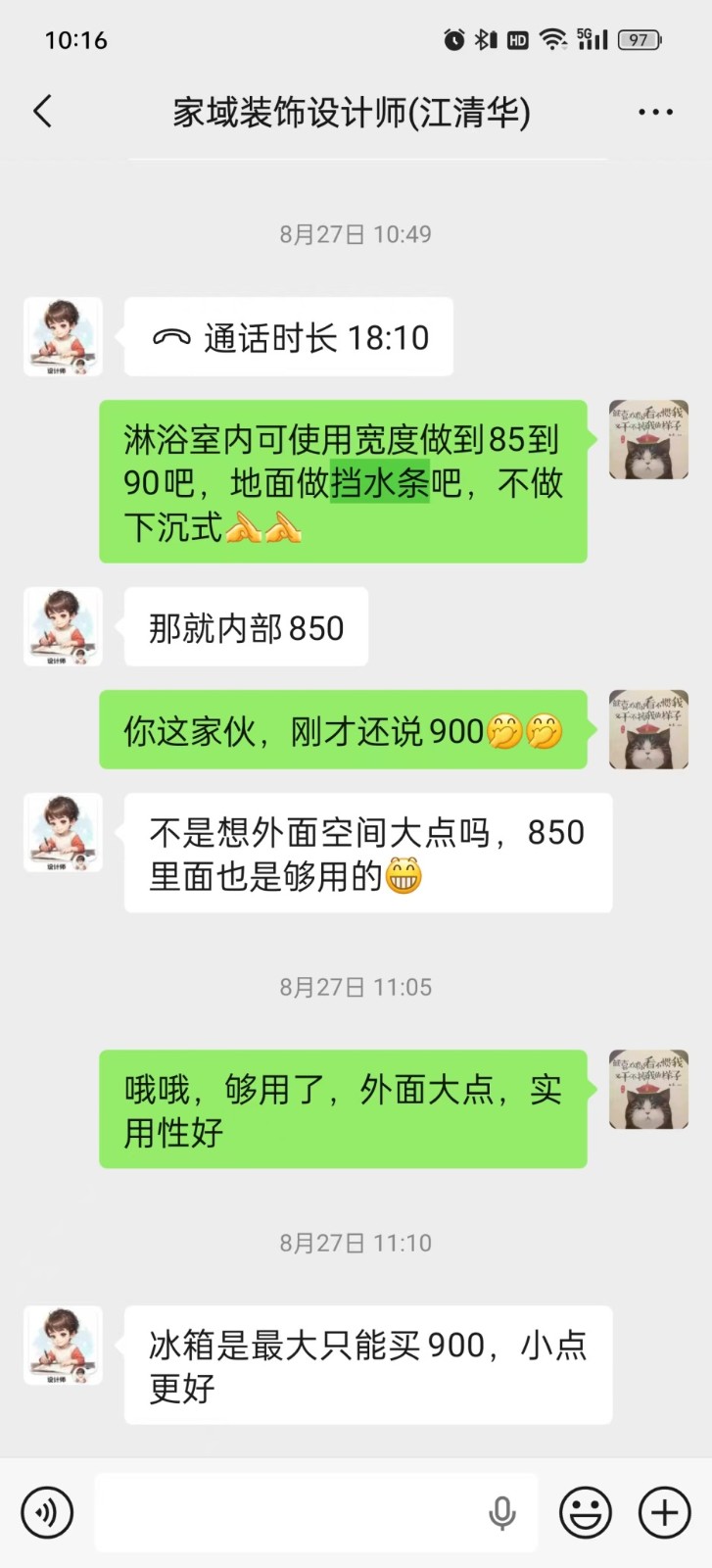Open the emoji picker
The width and height of the screenshot is (712, 1568).
tap(586, 1512)
